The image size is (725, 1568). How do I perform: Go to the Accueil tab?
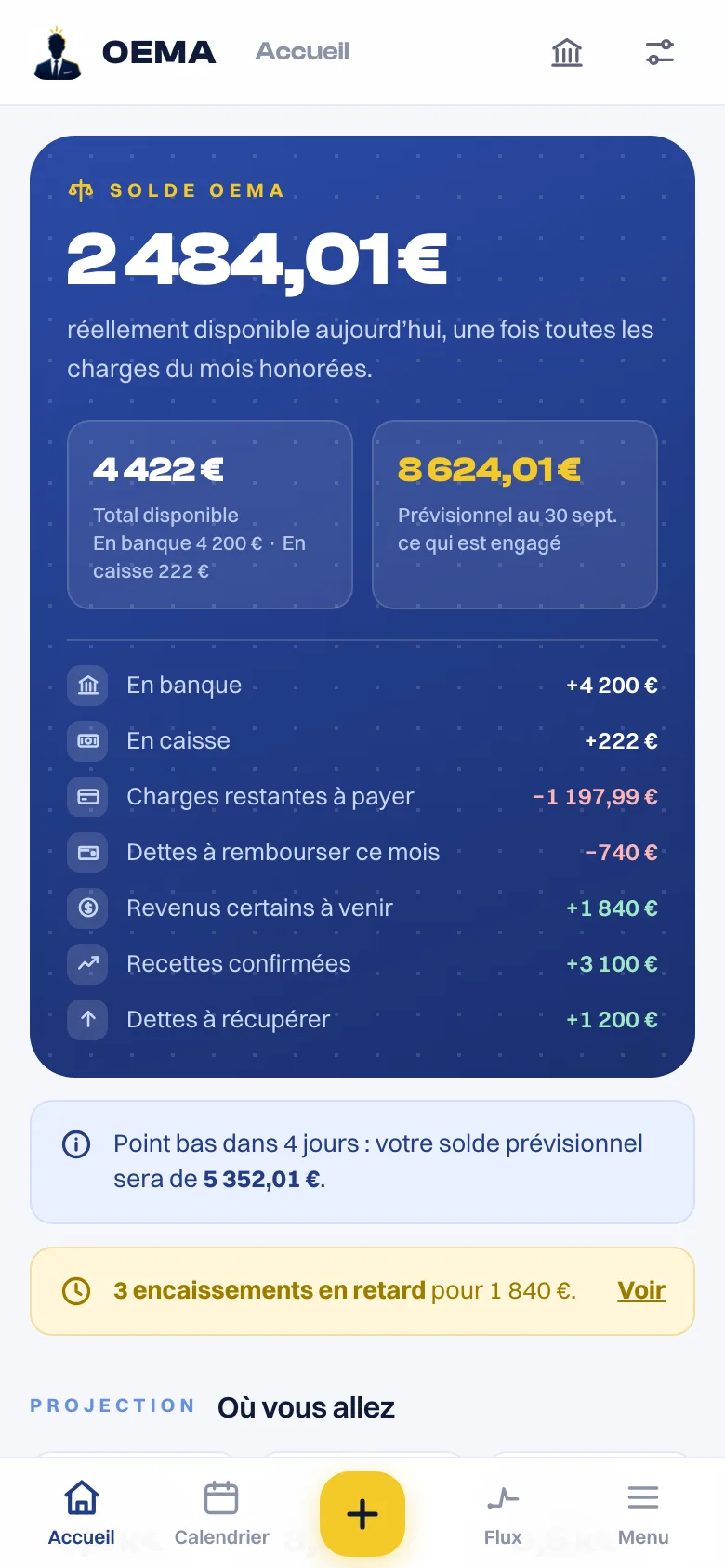click(82, 1513)
